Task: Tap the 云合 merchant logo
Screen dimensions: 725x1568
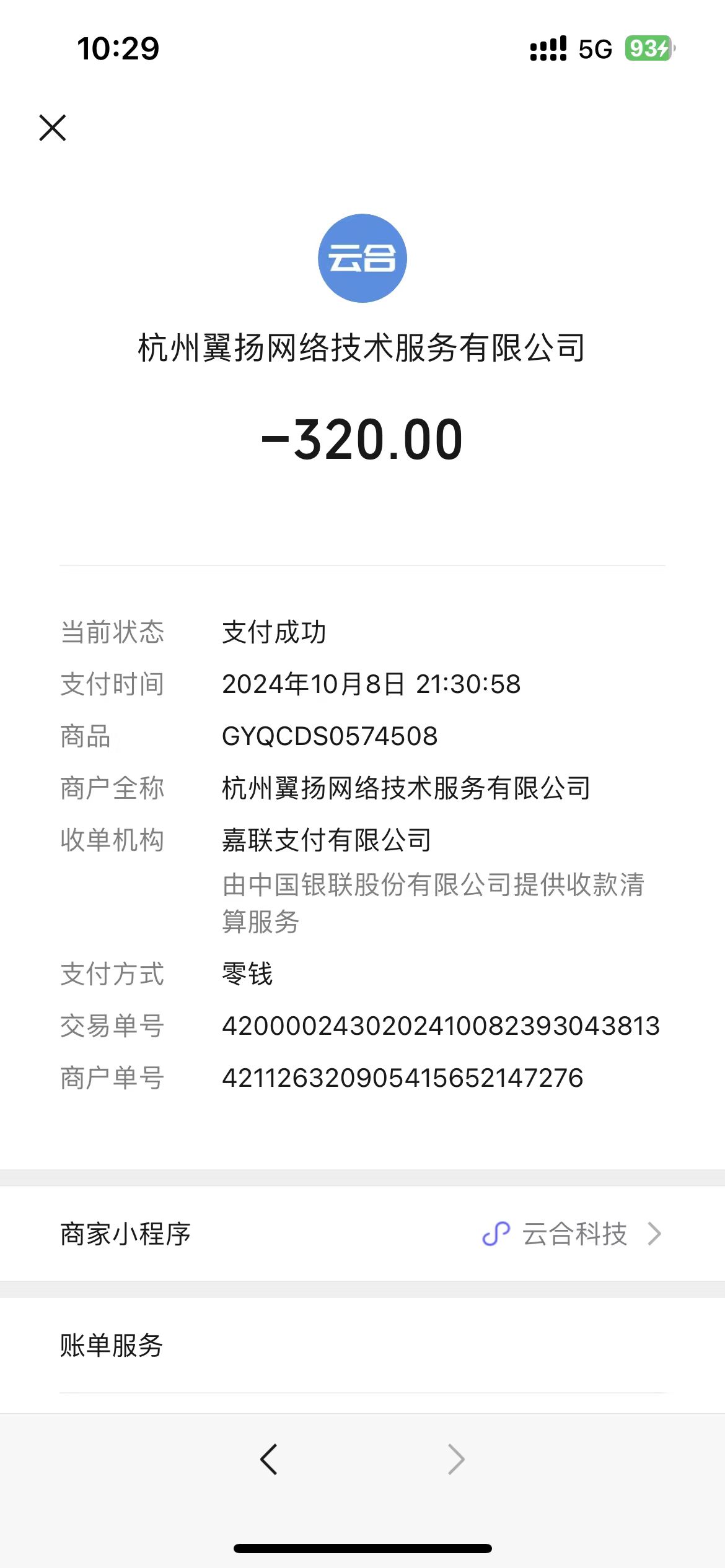Action: click(362, 258)
